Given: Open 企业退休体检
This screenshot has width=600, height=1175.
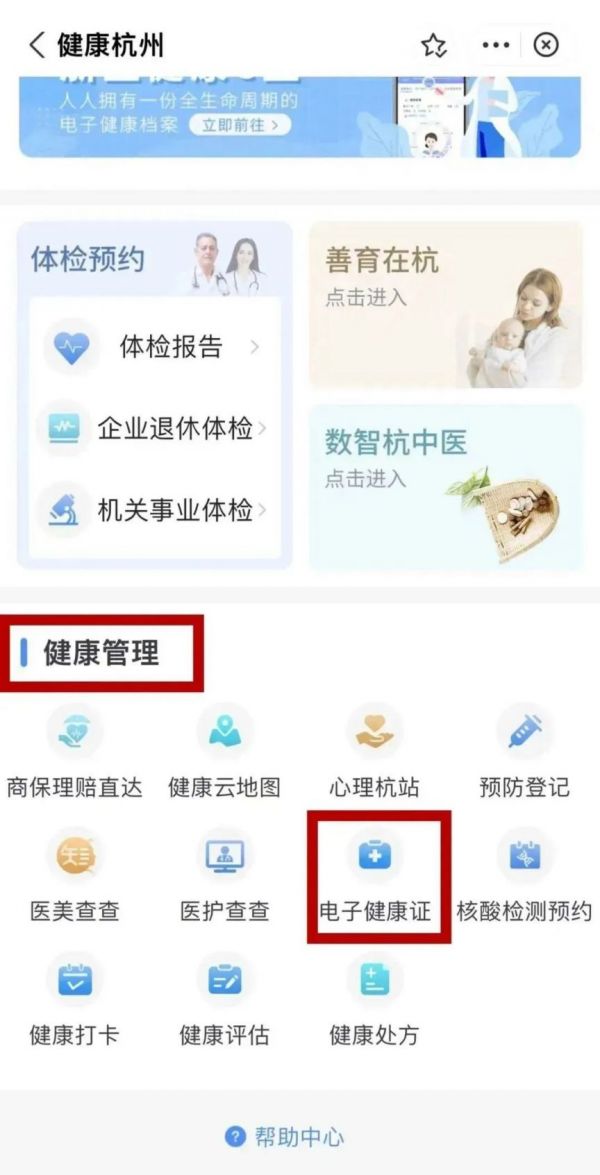Looking at the screenshot, I should pyautogui.click(x=155, y=429).
